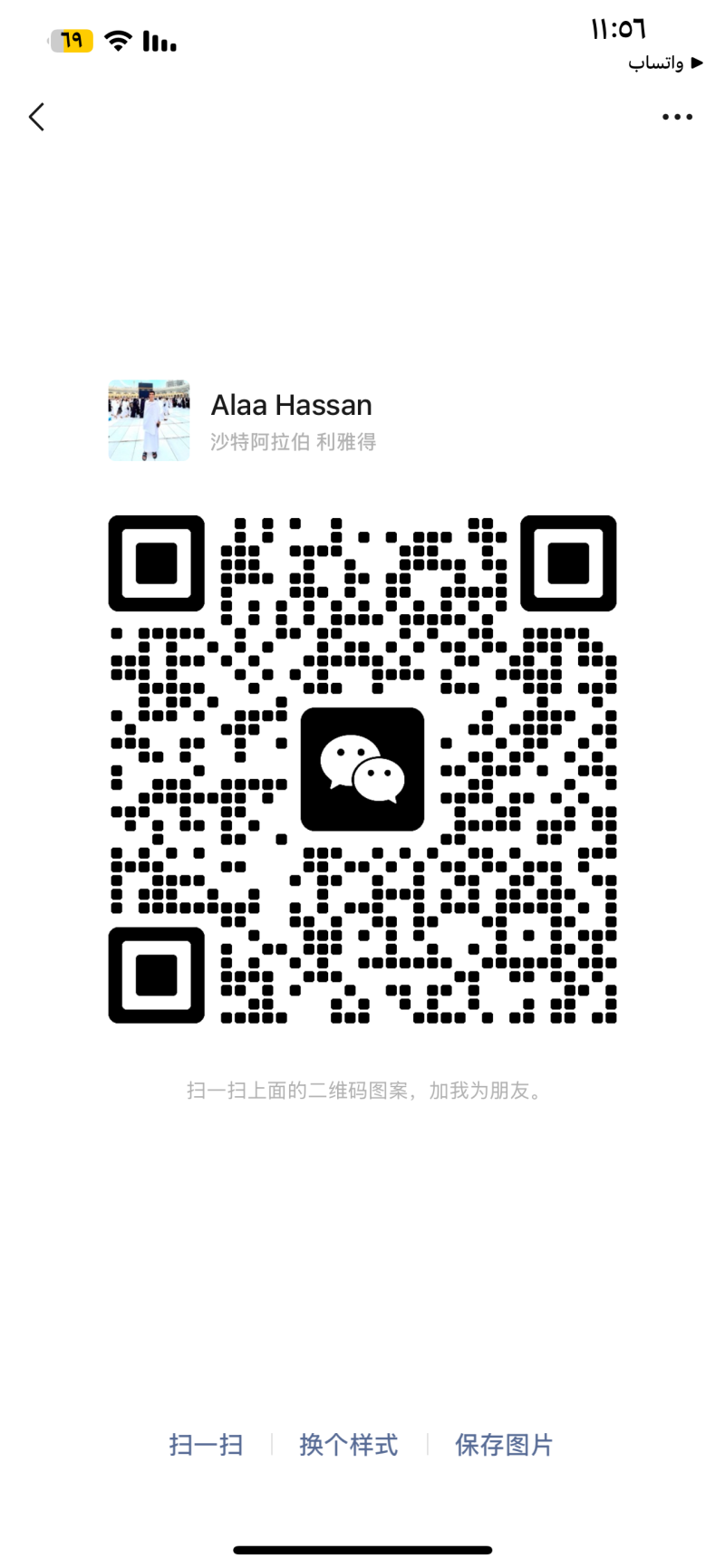This screenshot has height=1568, width=725.
Task: Select 换个样式 to change QR style
Action: point(349,1444)
